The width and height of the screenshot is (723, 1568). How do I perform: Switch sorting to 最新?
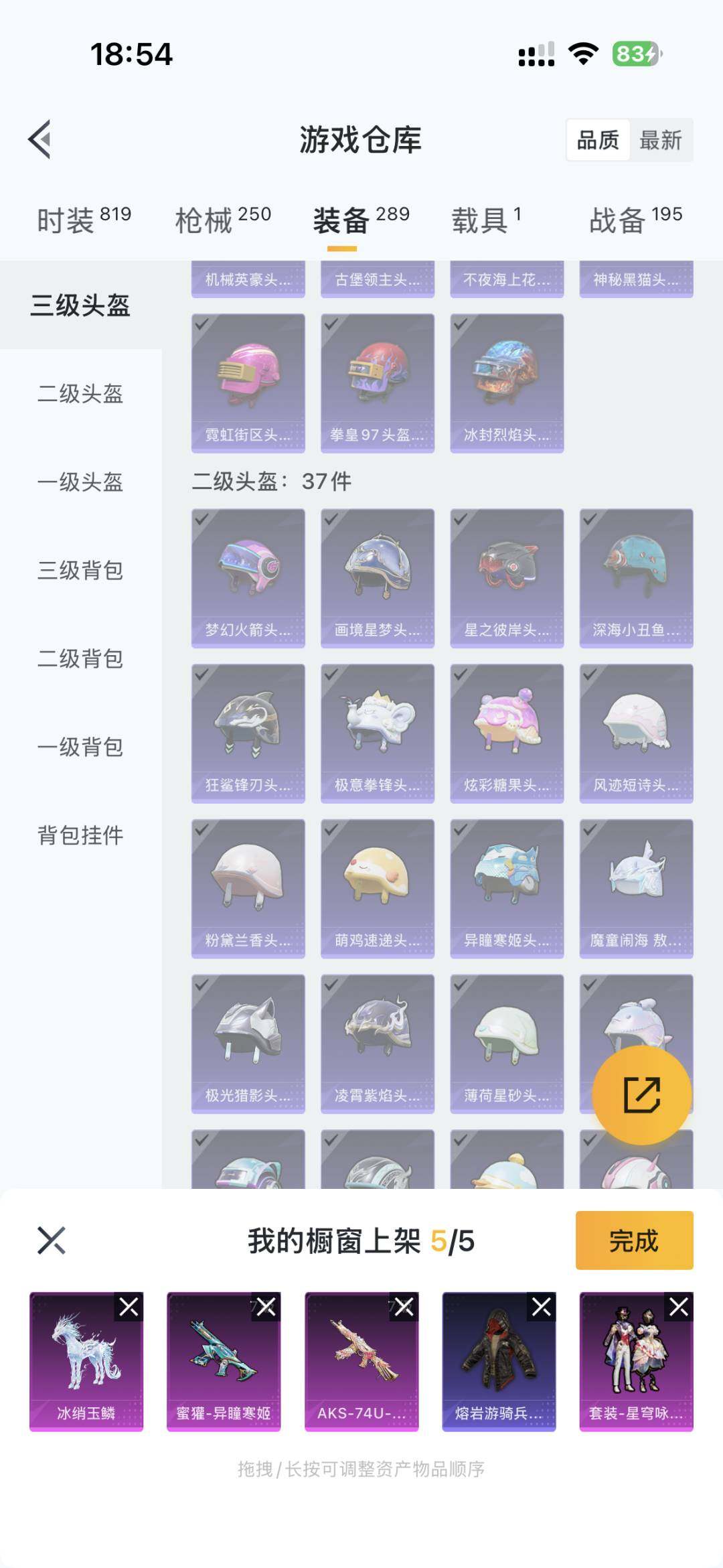pos(660,141)
